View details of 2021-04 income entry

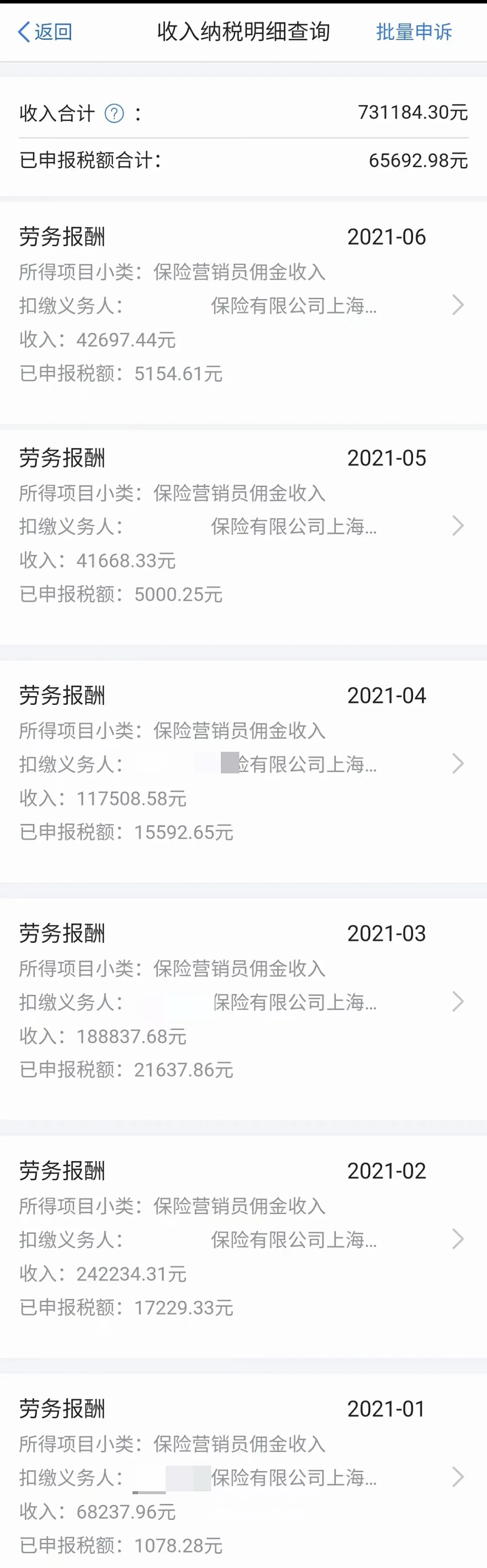point(243,763)
